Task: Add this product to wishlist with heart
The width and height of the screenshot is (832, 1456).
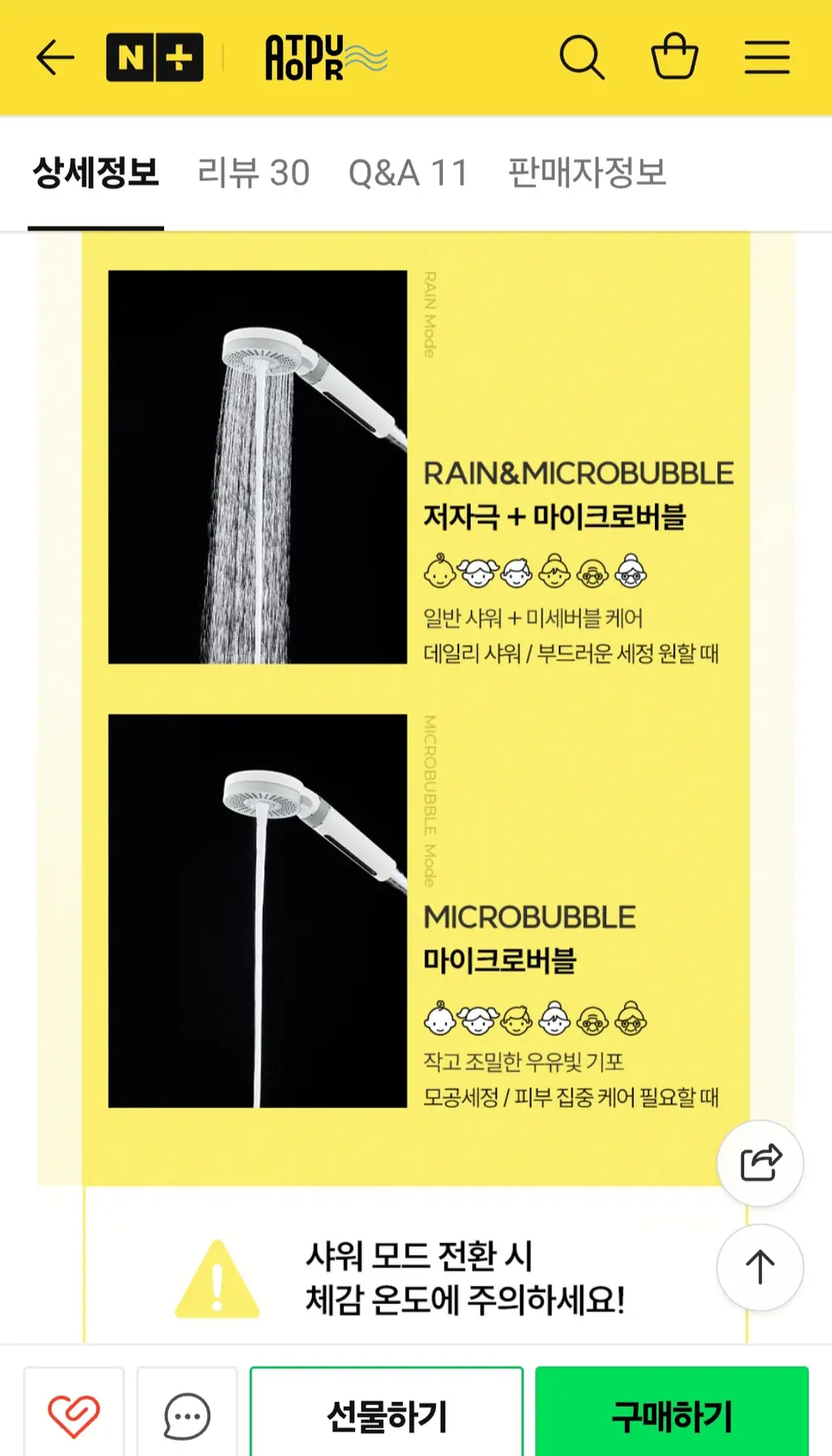Action: (x=74, y=1416)
